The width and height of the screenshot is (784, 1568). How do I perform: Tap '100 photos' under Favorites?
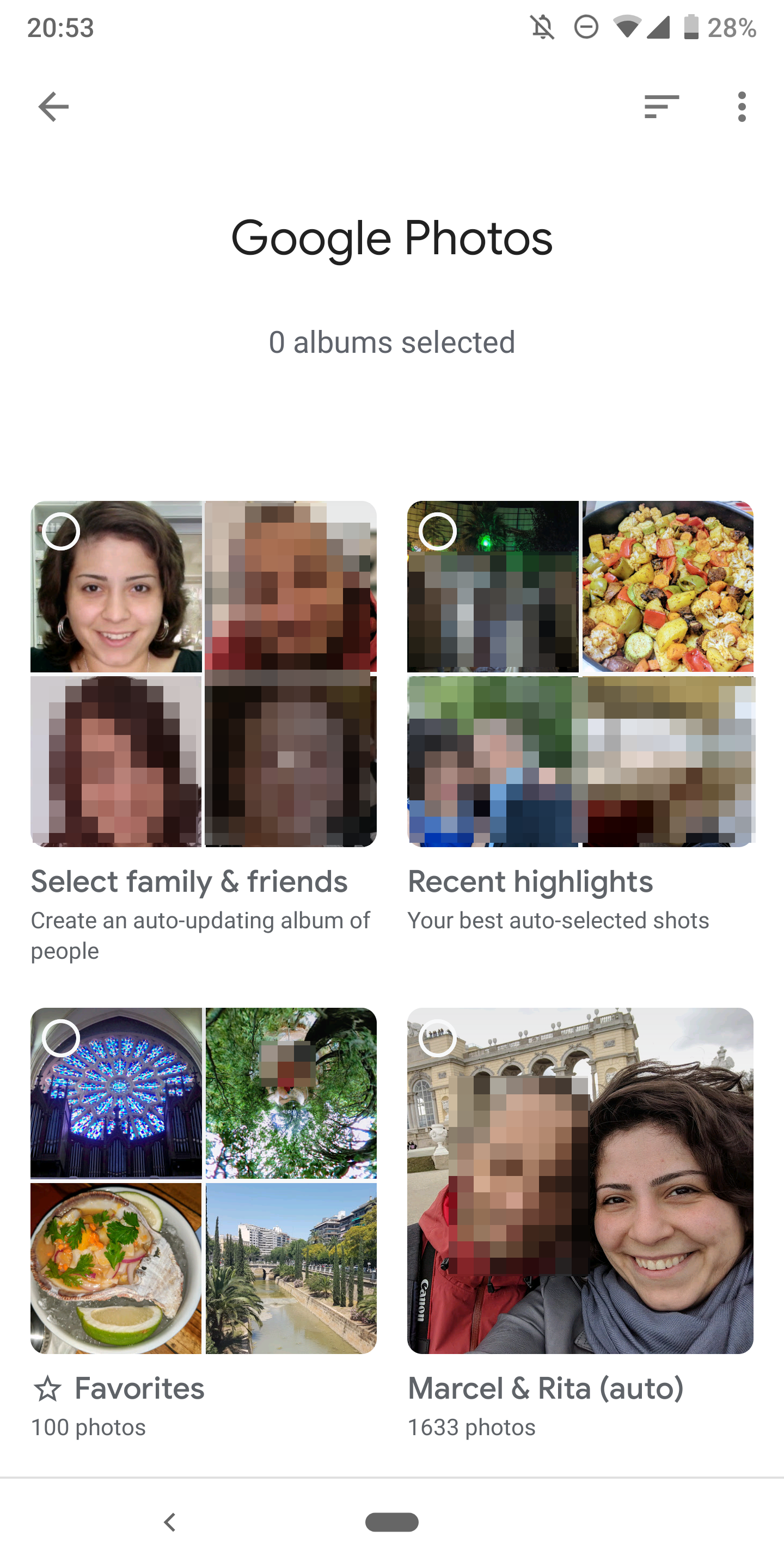88,1427
